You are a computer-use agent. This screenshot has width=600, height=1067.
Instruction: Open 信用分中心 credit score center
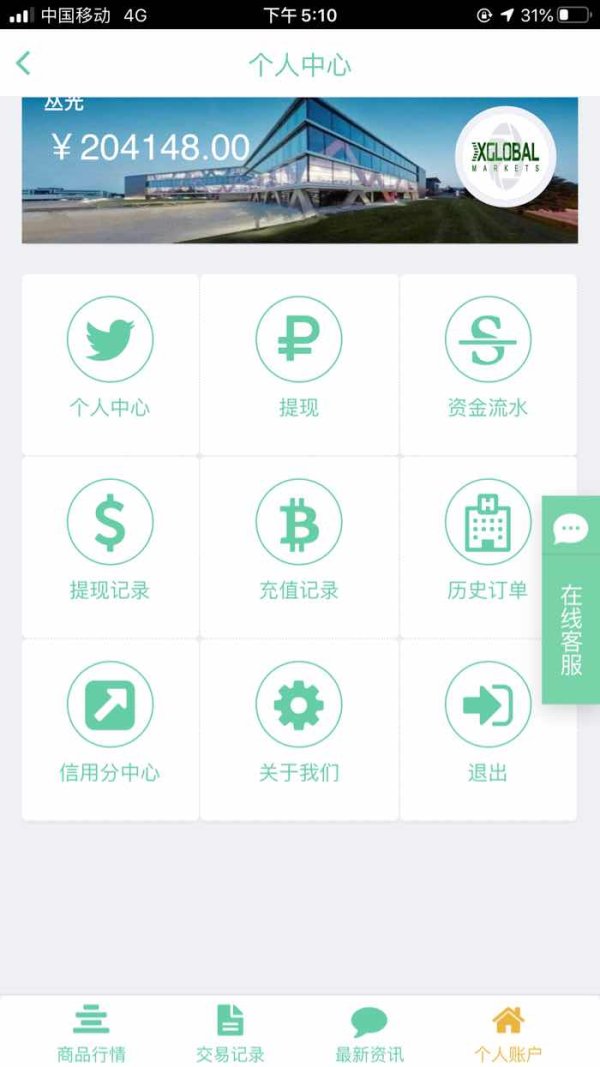110,730
